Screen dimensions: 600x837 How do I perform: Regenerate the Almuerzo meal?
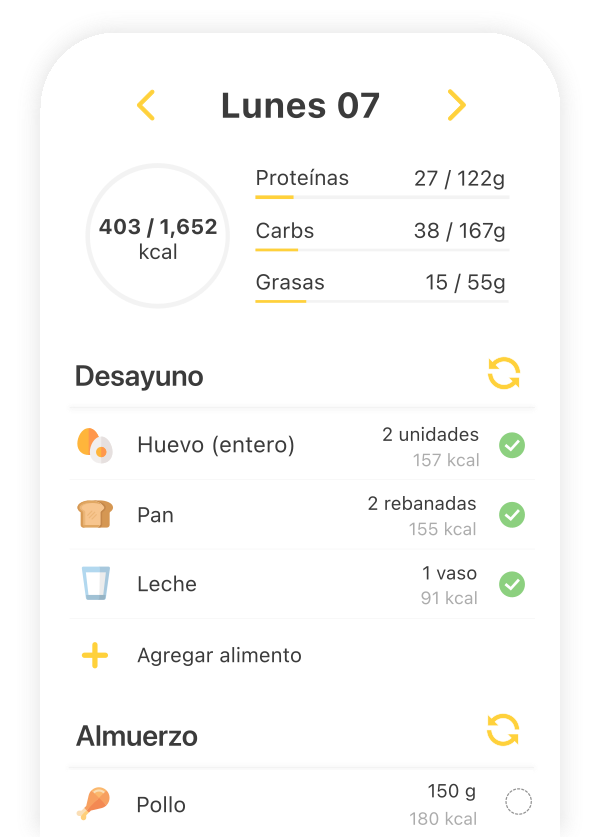pyautogui.click(x=503, y=730)
